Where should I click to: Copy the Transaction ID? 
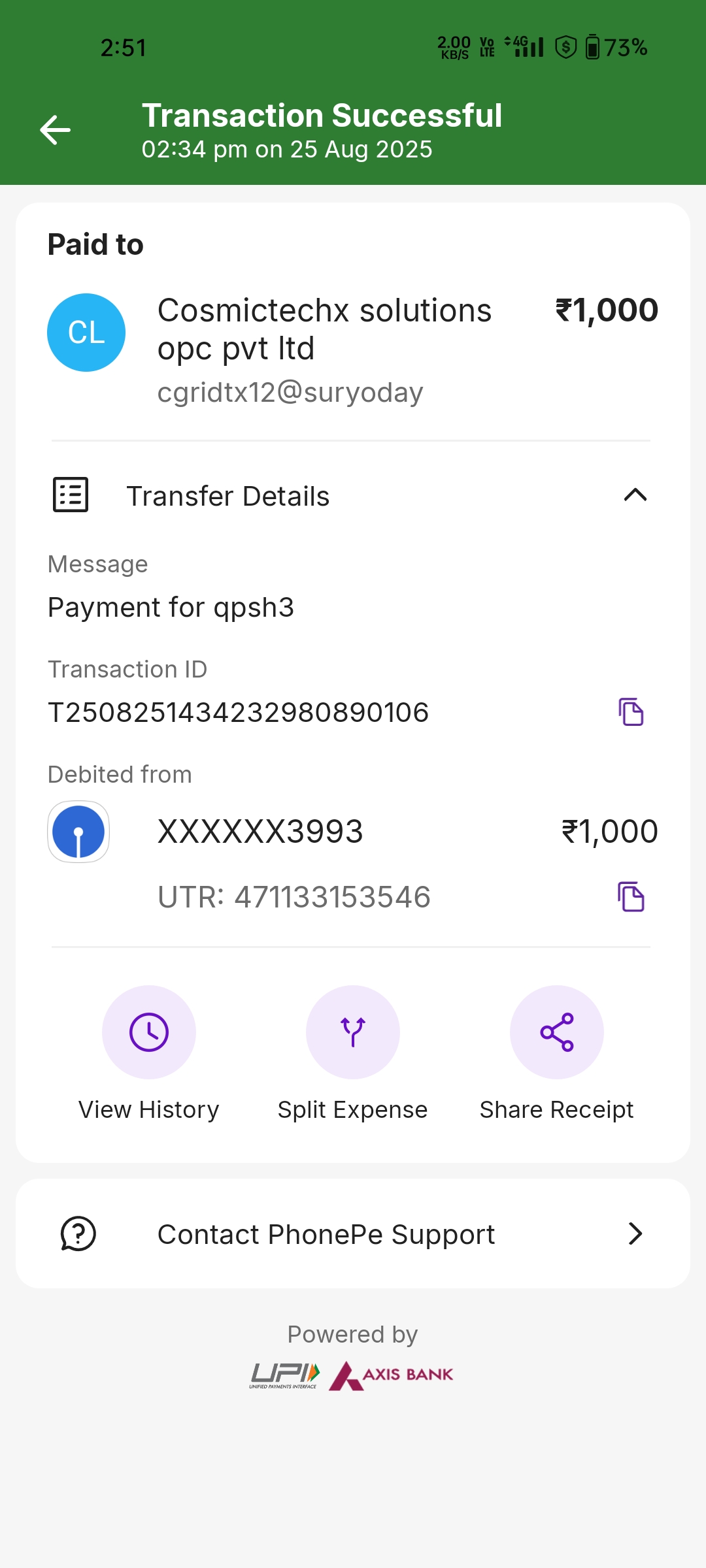[631, 712]
